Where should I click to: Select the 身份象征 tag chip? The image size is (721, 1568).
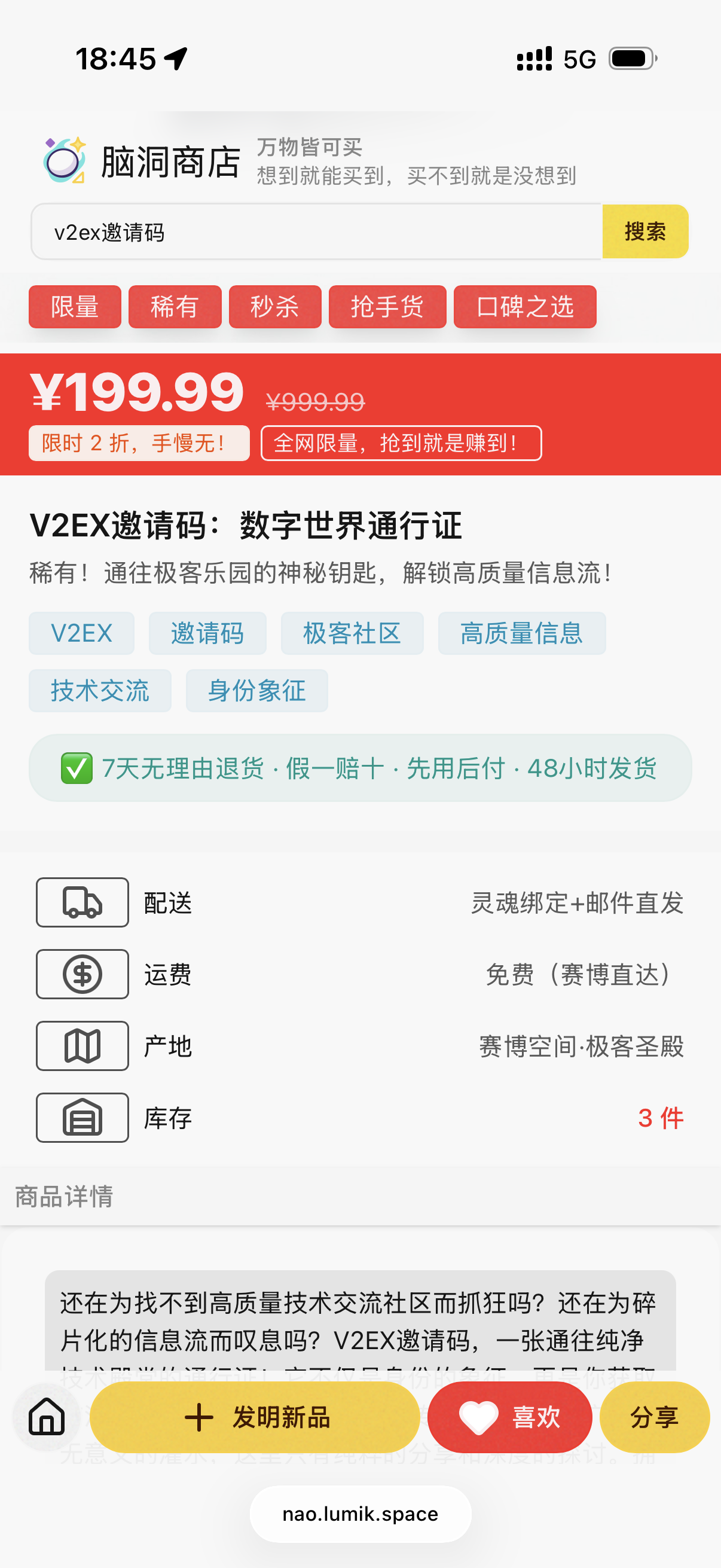256,690
